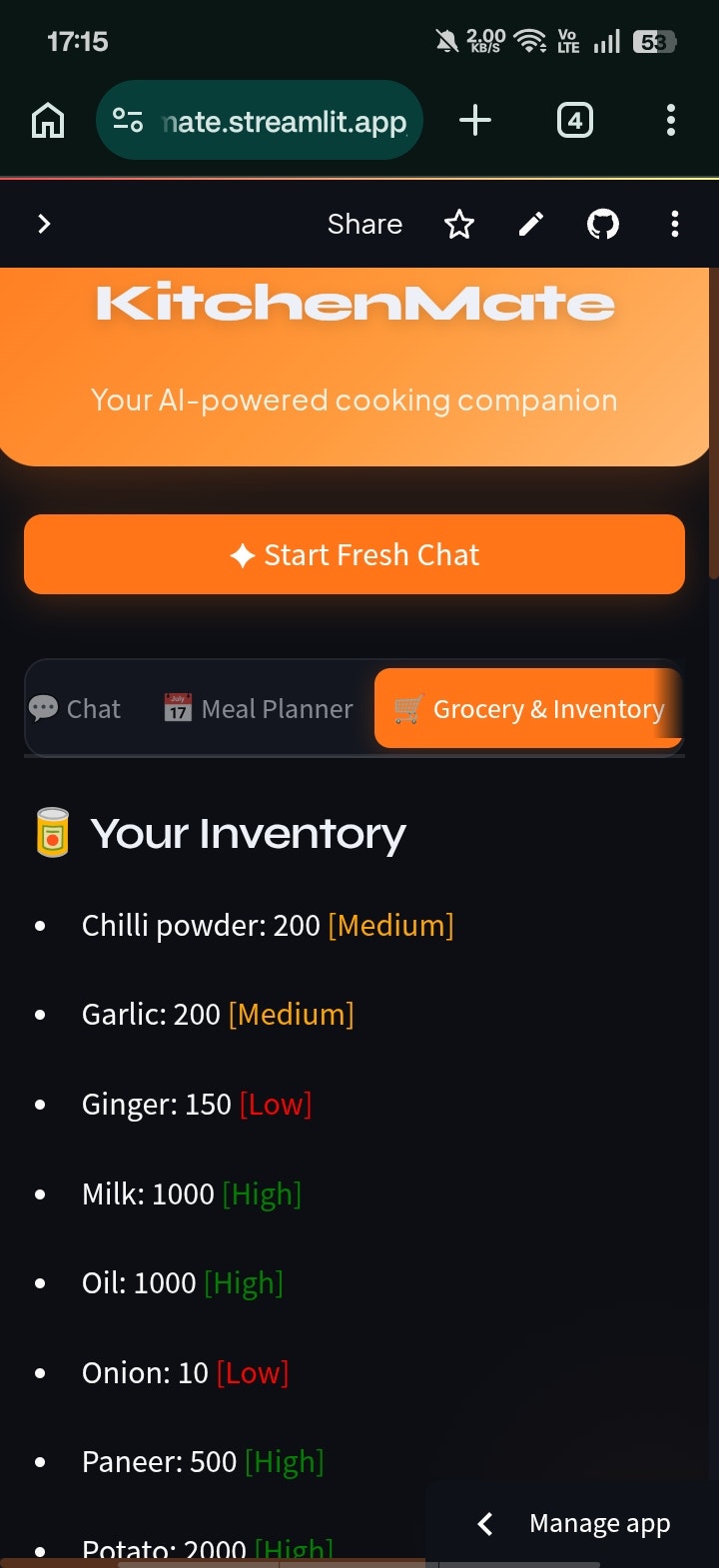Share this Streamlit app
This screenshot has height=1568, width=719.
364,225
